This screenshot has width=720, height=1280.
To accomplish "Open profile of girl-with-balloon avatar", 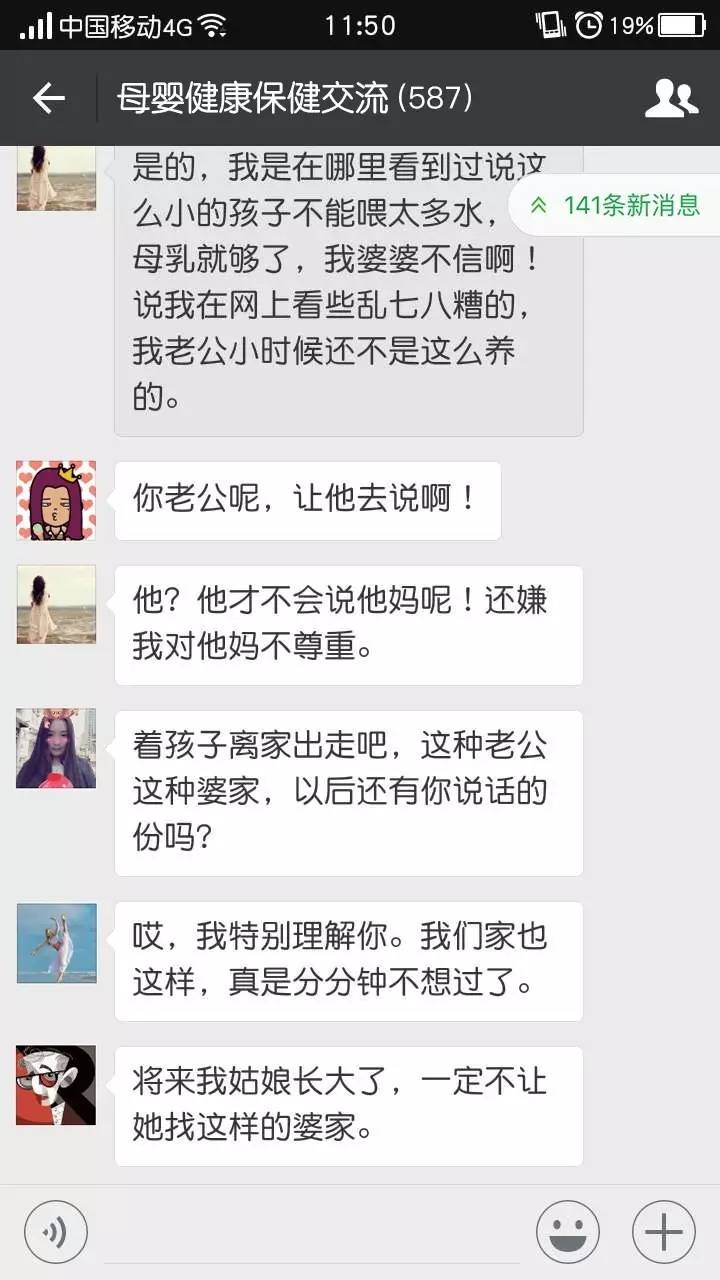I will coord(55,747).
